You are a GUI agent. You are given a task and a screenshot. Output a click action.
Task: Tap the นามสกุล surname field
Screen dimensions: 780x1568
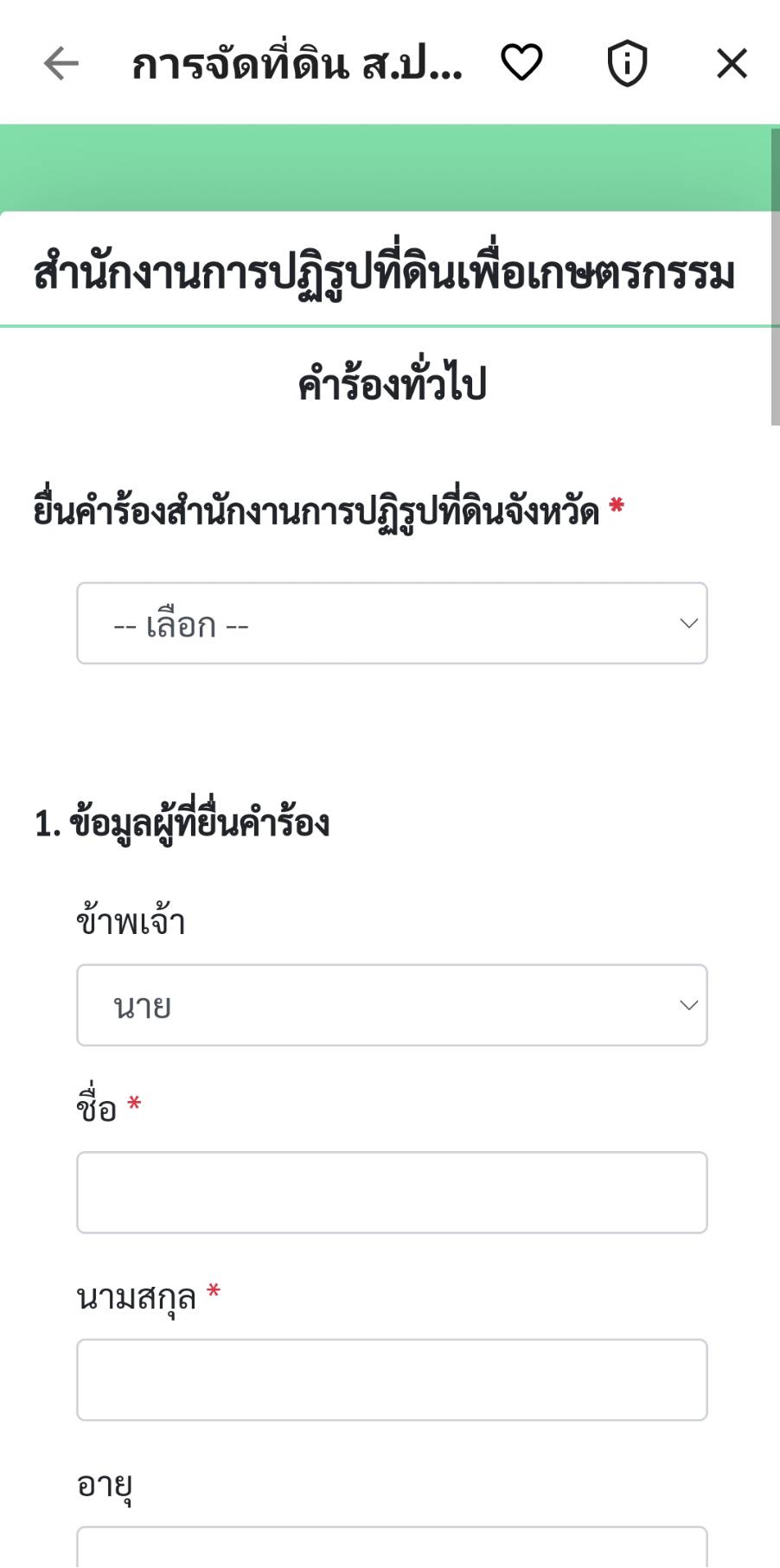coord(392,1379)
